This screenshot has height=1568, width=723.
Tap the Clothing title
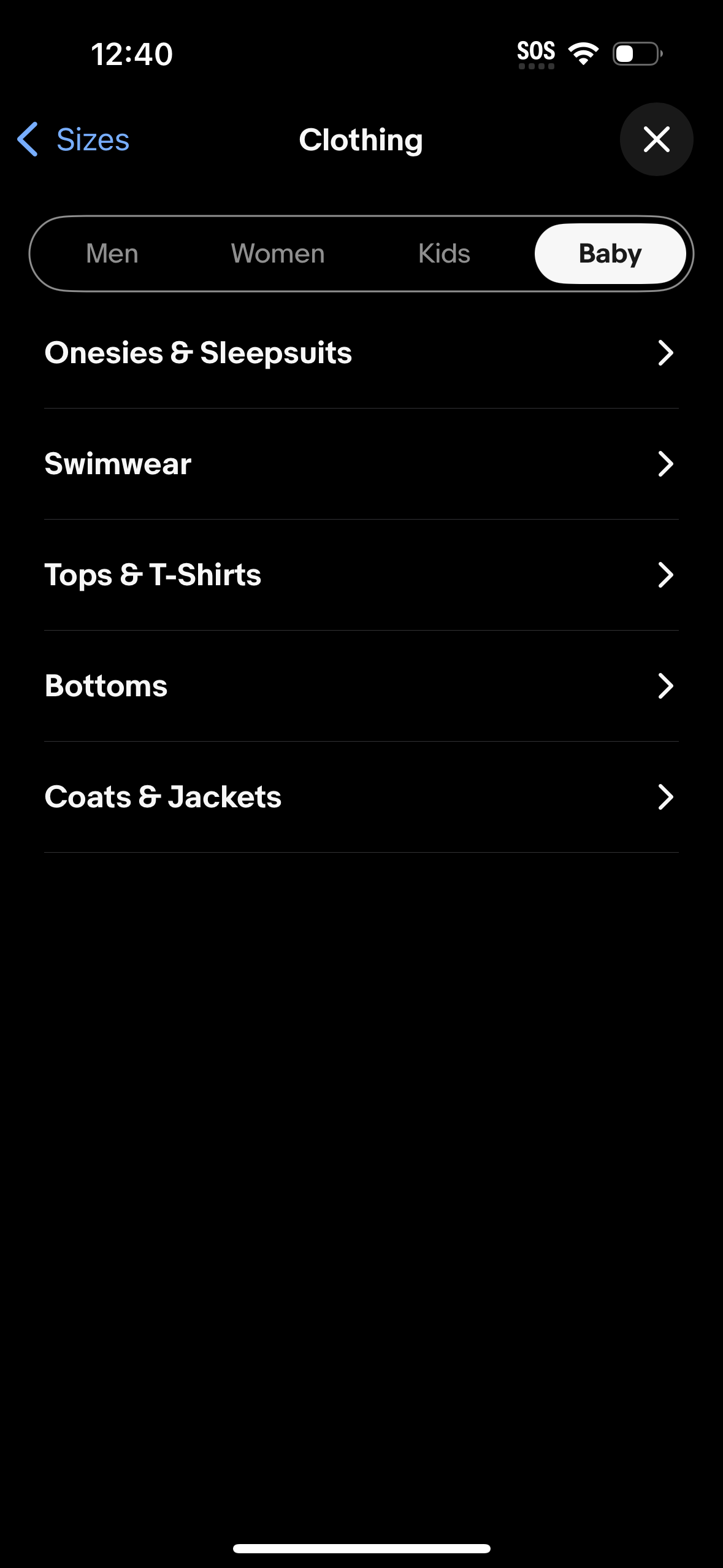[x=361, y=140]
